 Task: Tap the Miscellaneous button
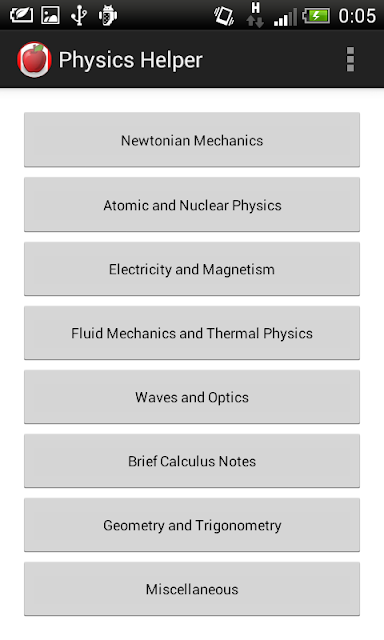tap(192, 589)
